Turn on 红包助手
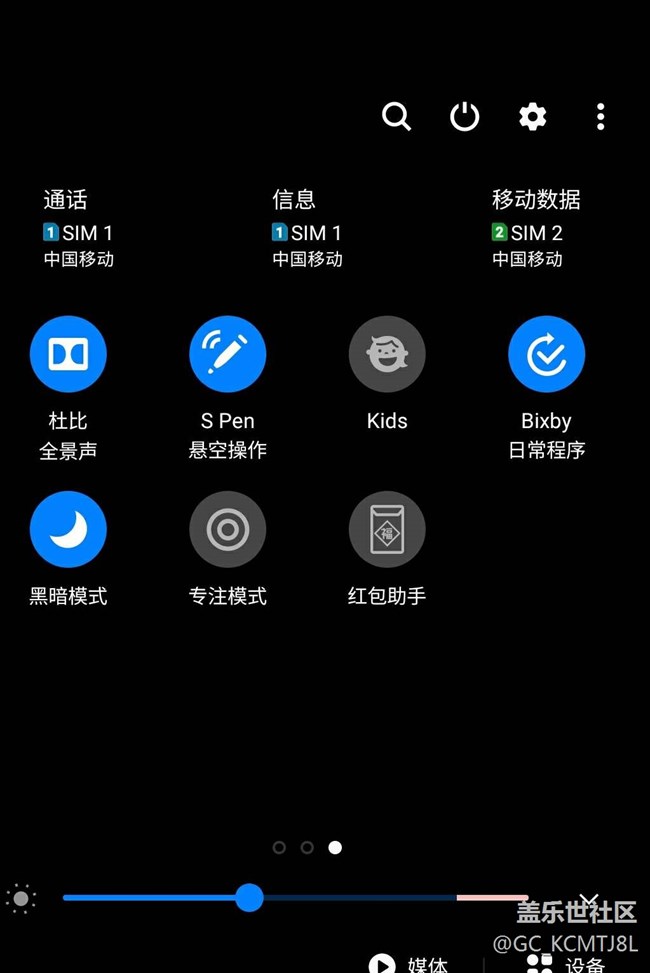The height and width of the screenshot is (973, 650). point(387,529)
